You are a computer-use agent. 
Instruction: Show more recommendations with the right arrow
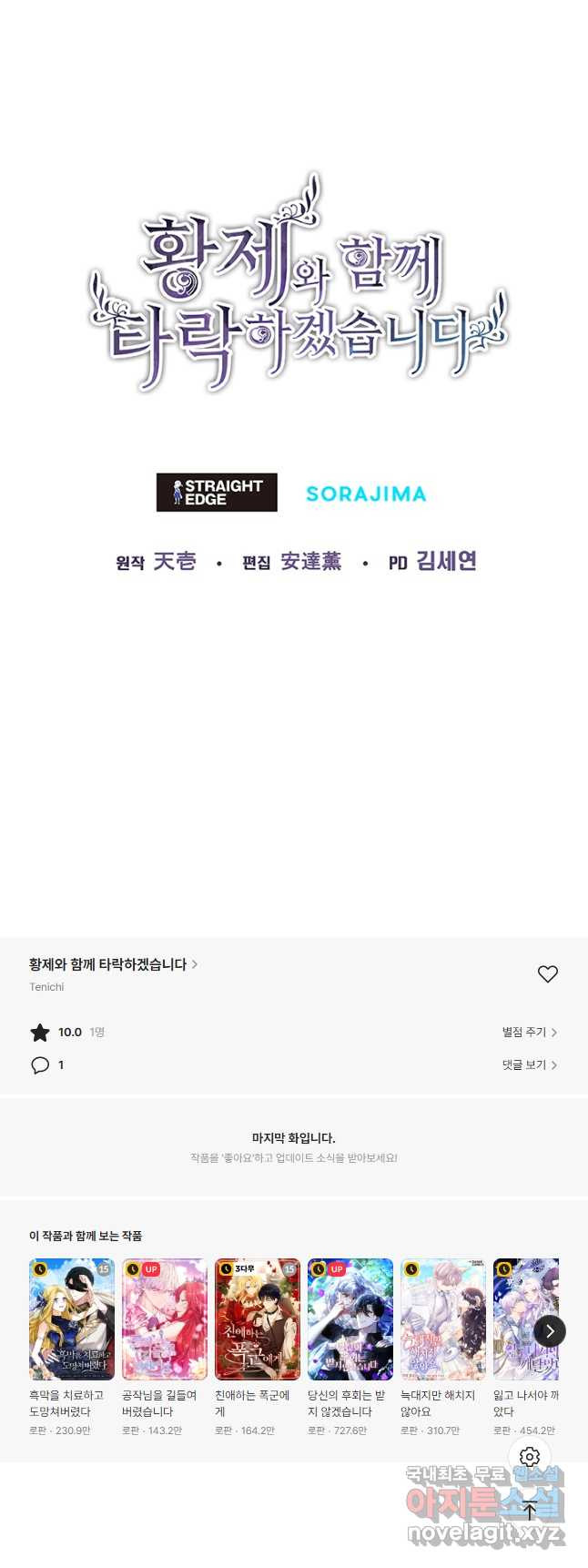coord(550,1331)
